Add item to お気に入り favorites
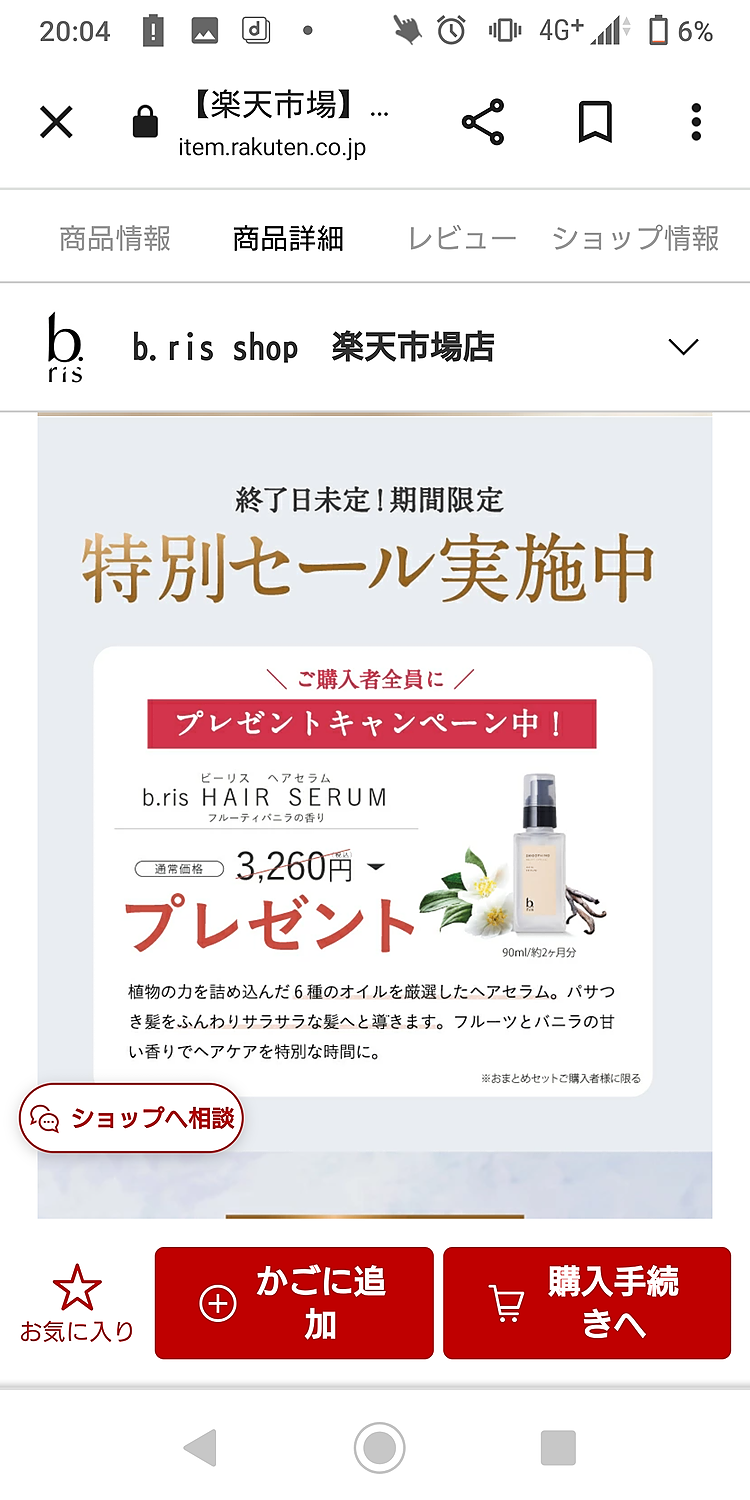This screenshot has height=1500, width=750. point(77,1302)
